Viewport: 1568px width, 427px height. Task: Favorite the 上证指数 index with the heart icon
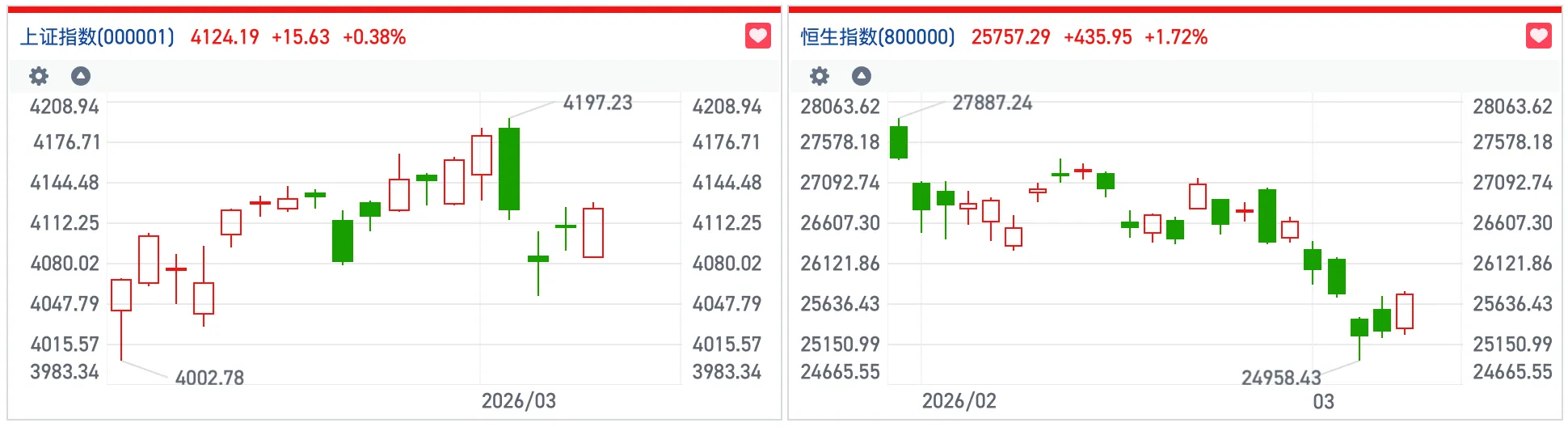click(757, 36)
